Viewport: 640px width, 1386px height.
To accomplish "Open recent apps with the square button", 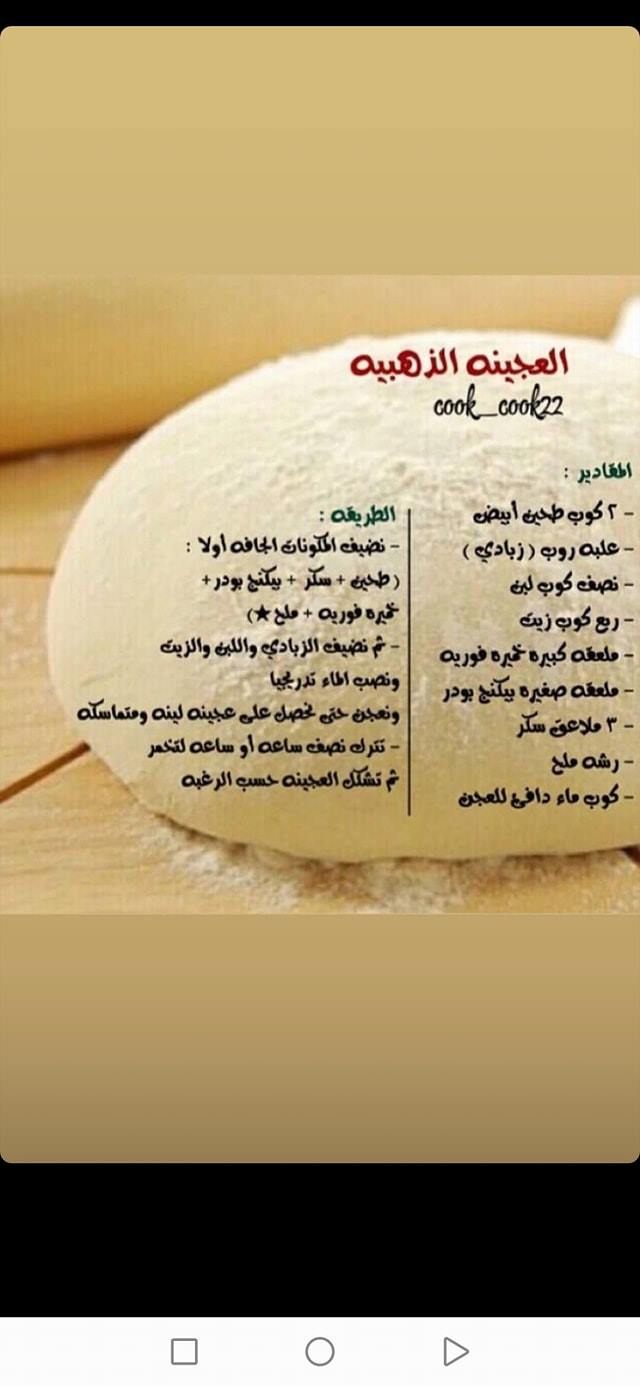I will pos(184,1352).
